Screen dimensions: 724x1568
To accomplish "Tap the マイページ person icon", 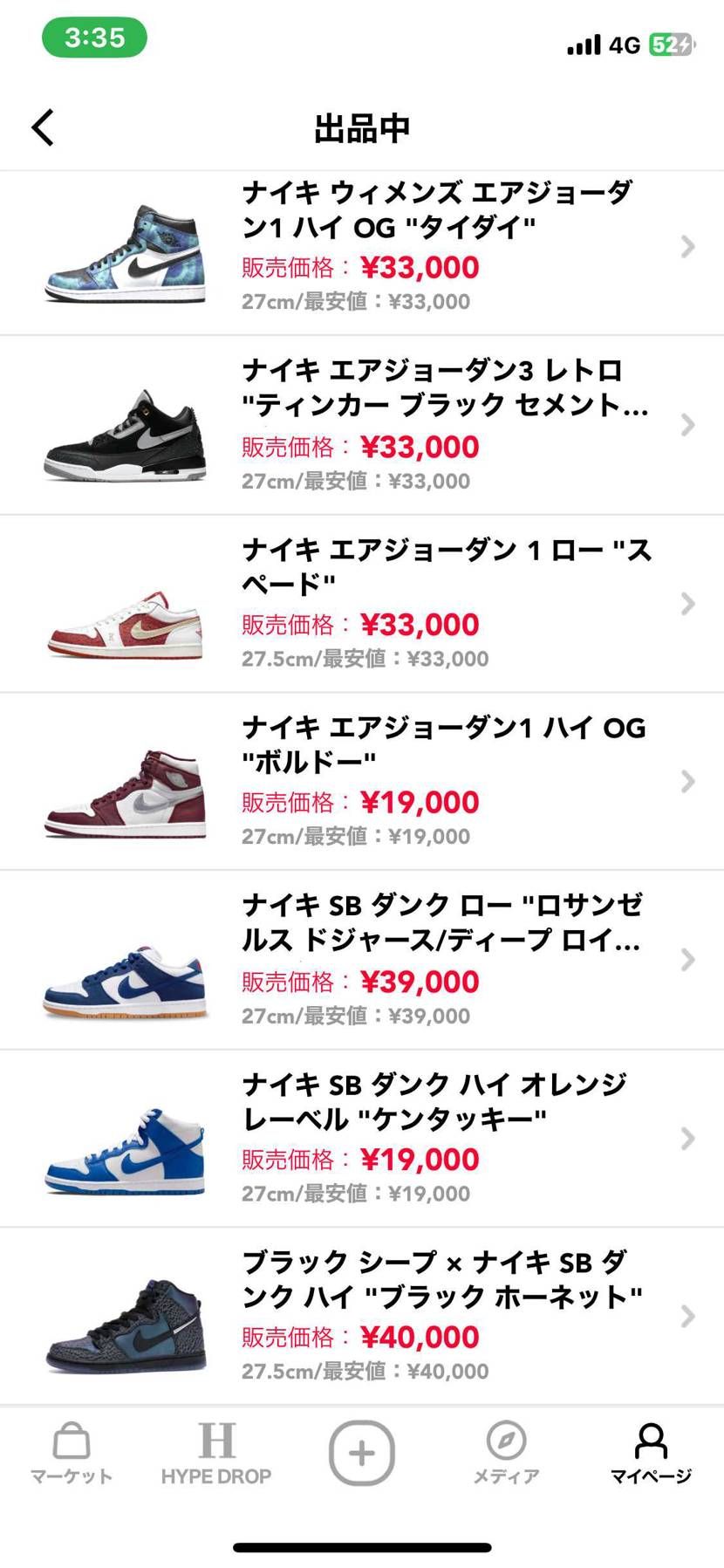I will click(x=650, y=1440).
